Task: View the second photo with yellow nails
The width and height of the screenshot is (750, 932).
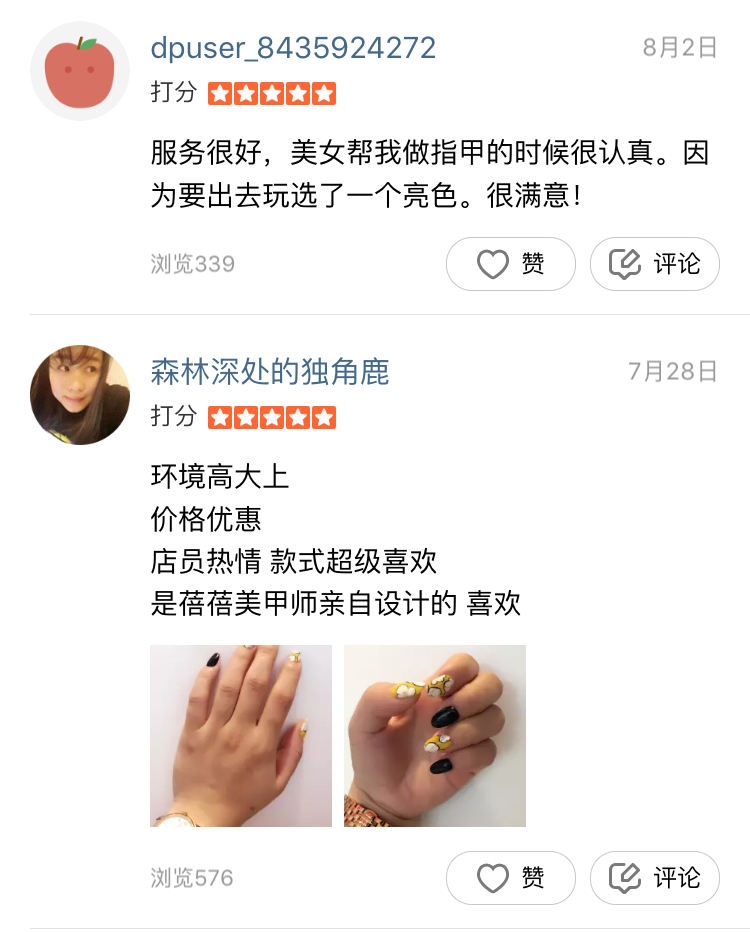Action: tap(435, 735)
